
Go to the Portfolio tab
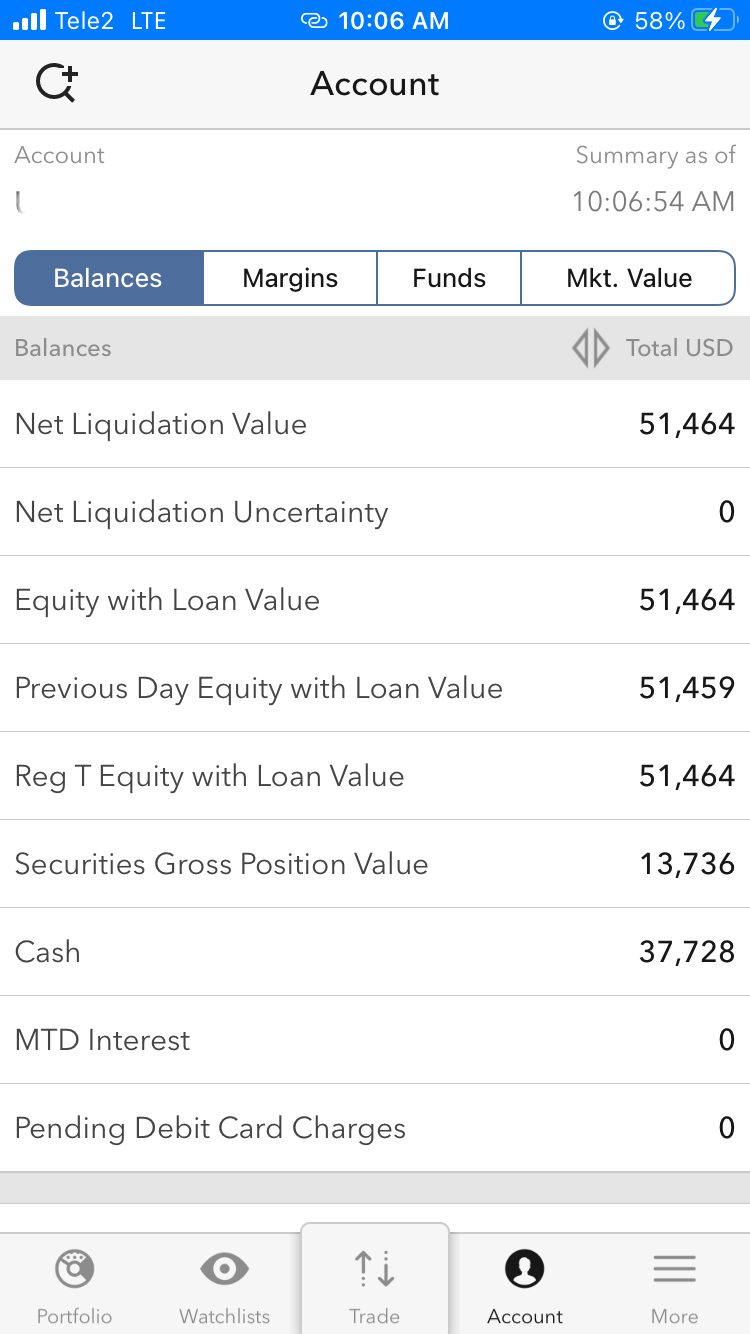coord(75,1286)
